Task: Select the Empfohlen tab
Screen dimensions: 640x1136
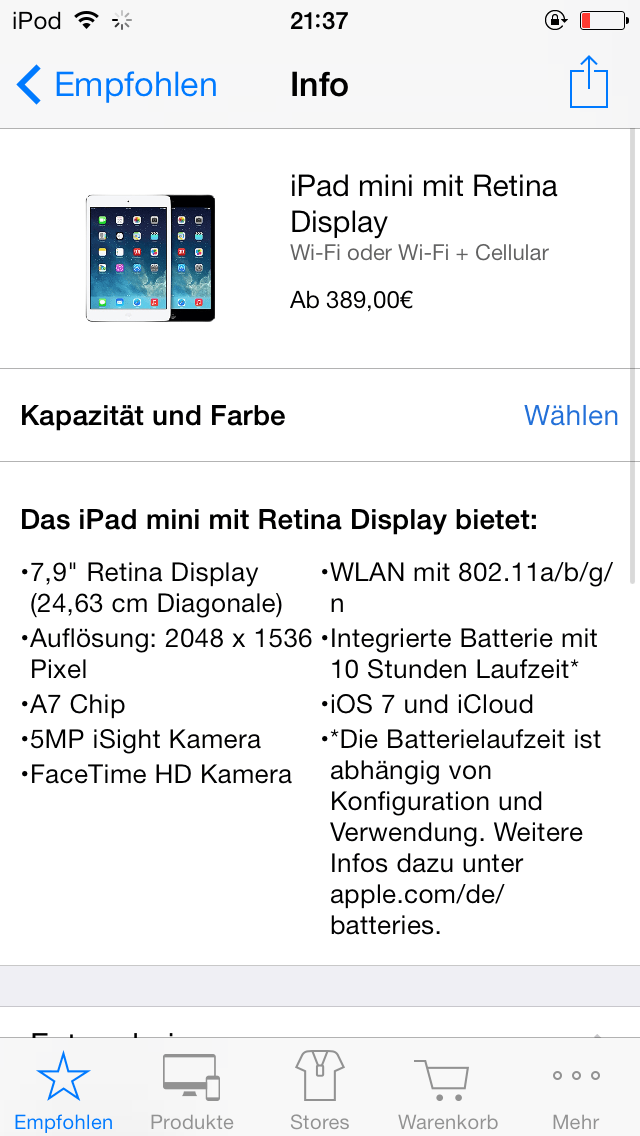Action: tap(64, 1090)
